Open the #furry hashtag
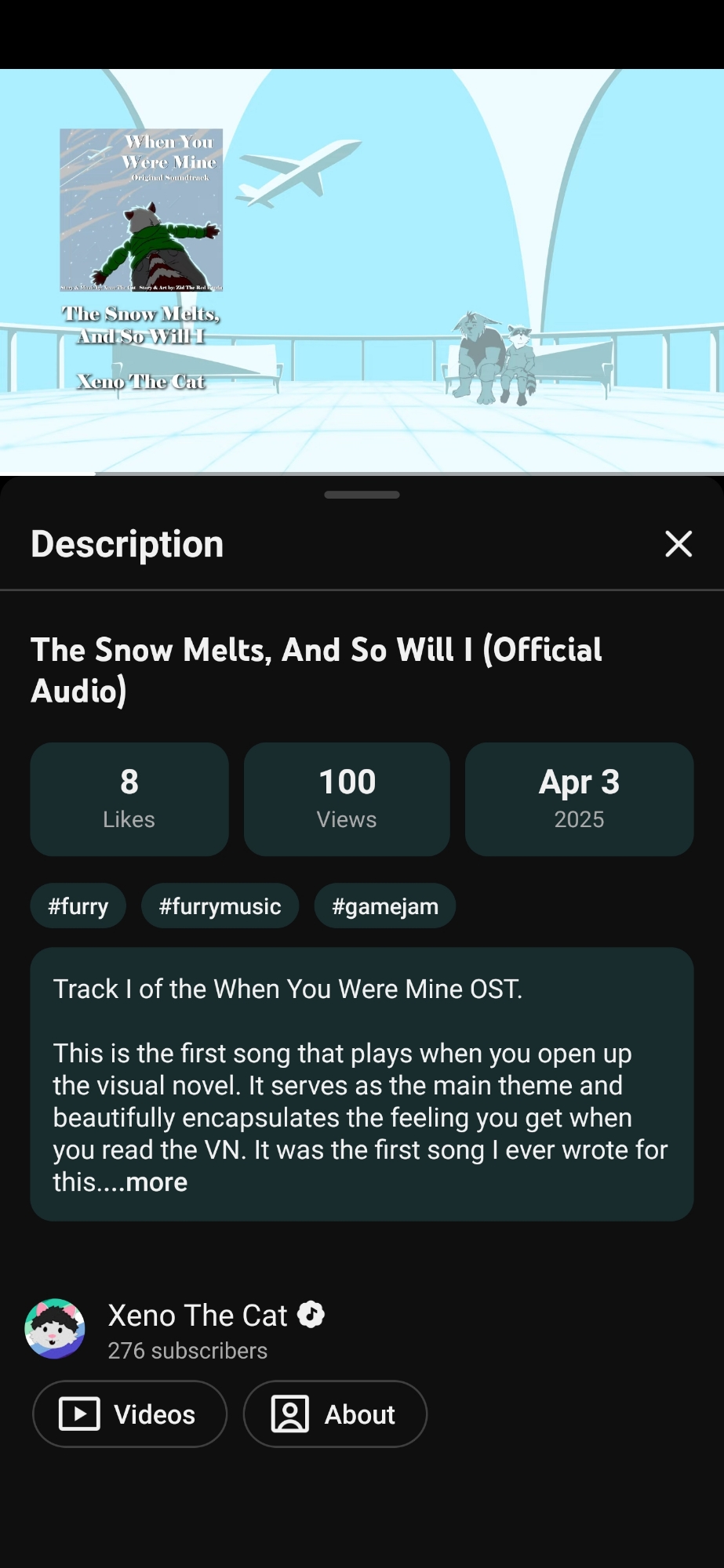The image size is (724, 1568). [x=78, y=906]
